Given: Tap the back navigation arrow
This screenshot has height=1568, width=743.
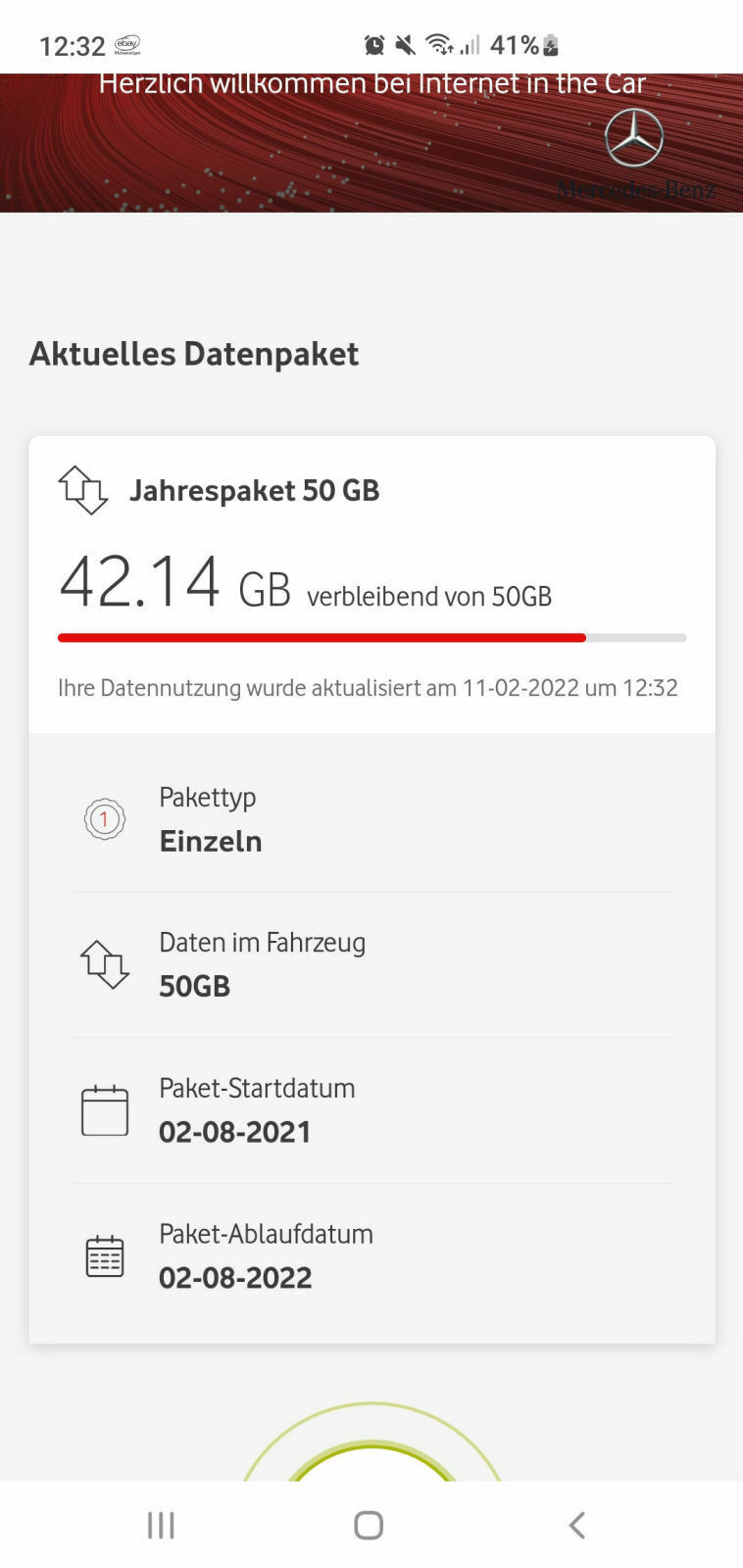Looking at the screenshot, I should [x=576, y=1524].
